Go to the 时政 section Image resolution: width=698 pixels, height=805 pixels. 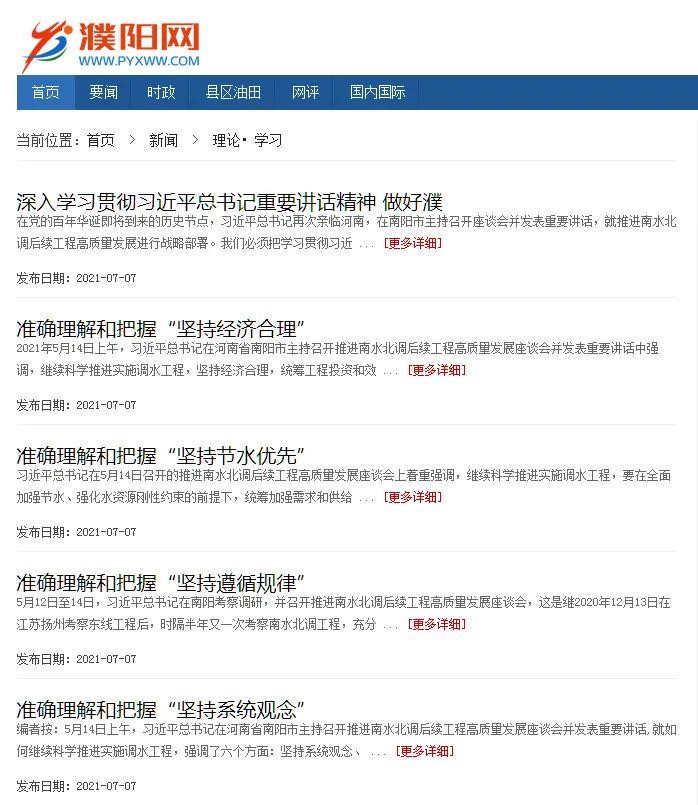tap(161, 92)
